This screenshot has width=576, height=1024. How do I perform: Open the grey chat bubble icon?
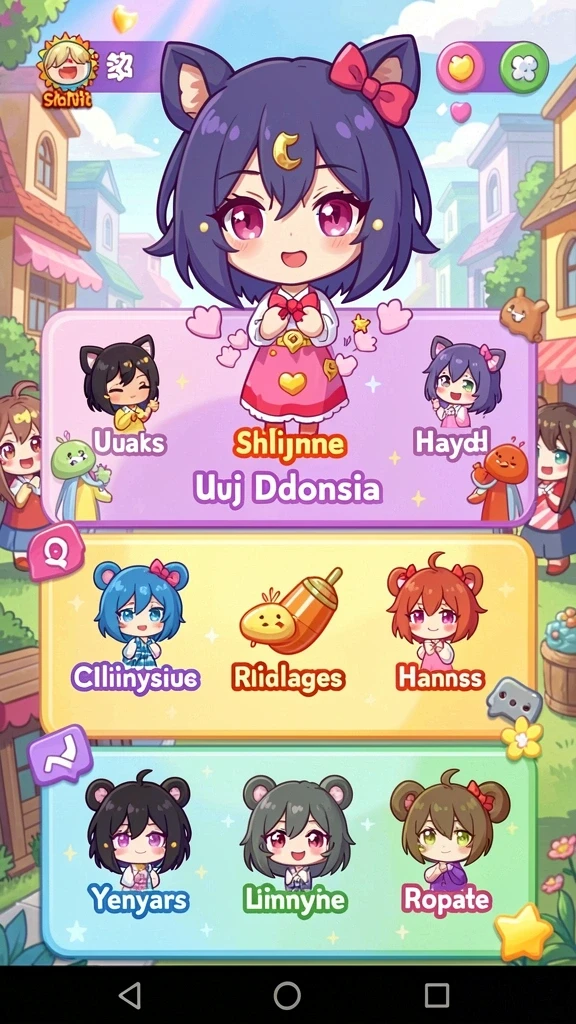[515, 701]
